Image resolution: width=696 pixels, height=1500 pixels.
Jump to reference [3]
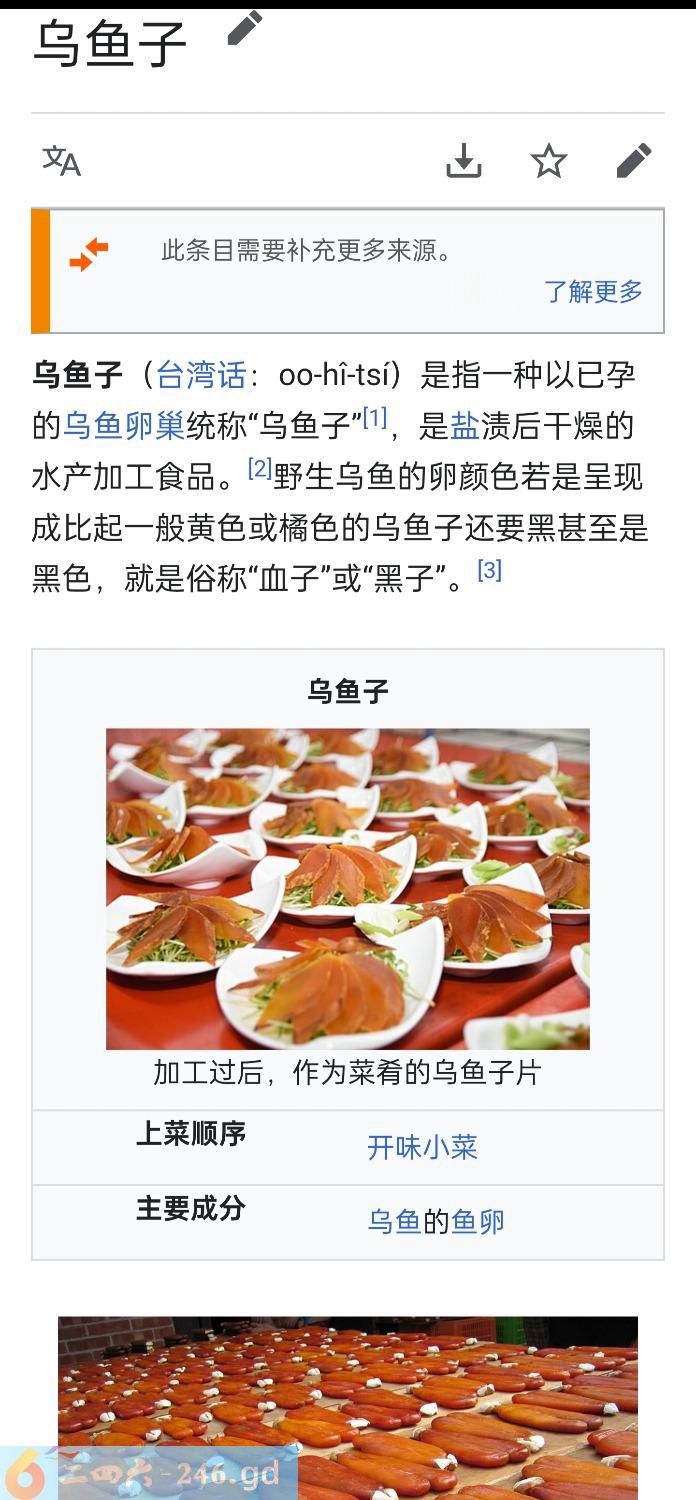[489, 570]
